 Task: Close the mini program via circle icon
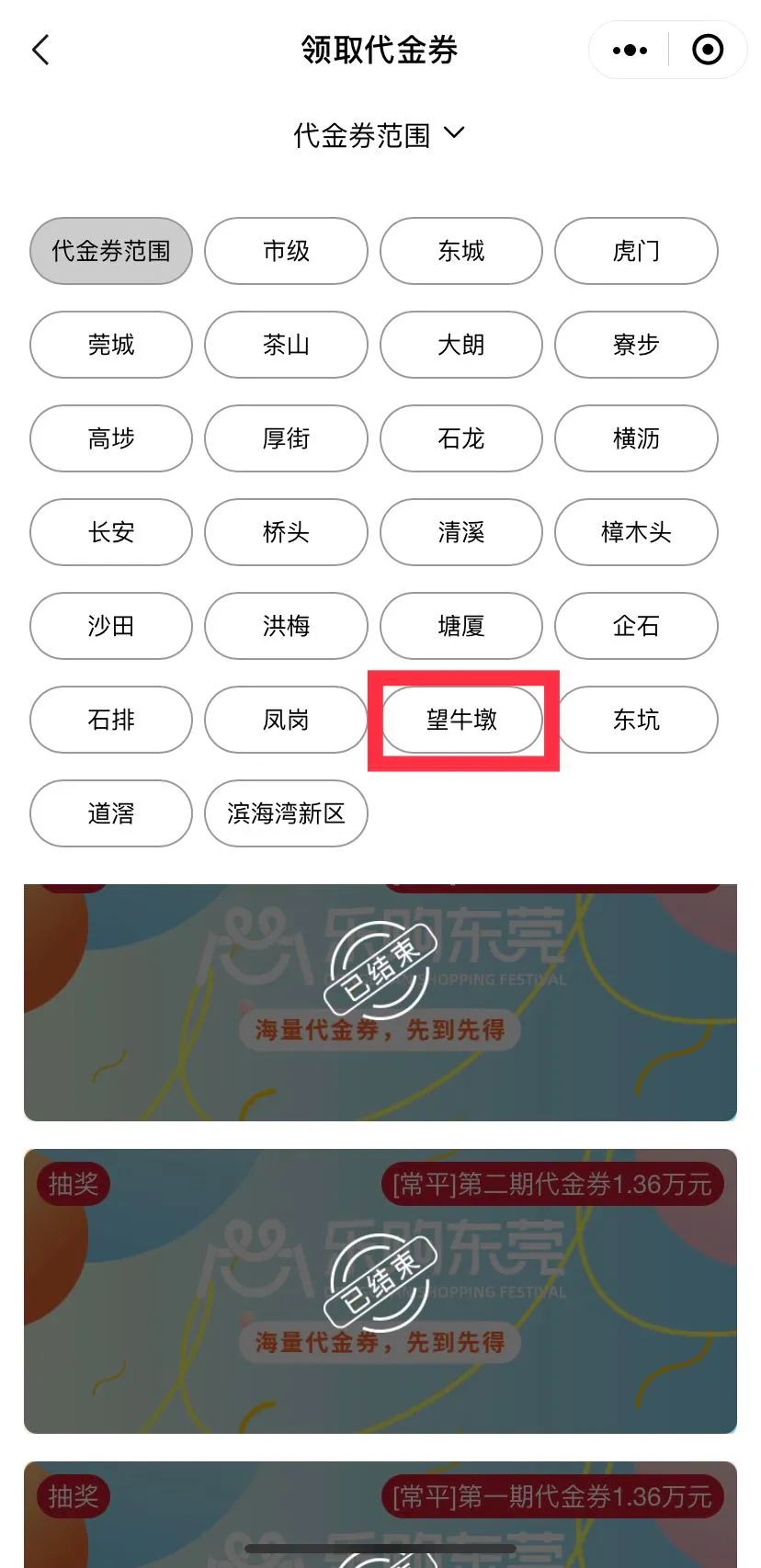707,50
